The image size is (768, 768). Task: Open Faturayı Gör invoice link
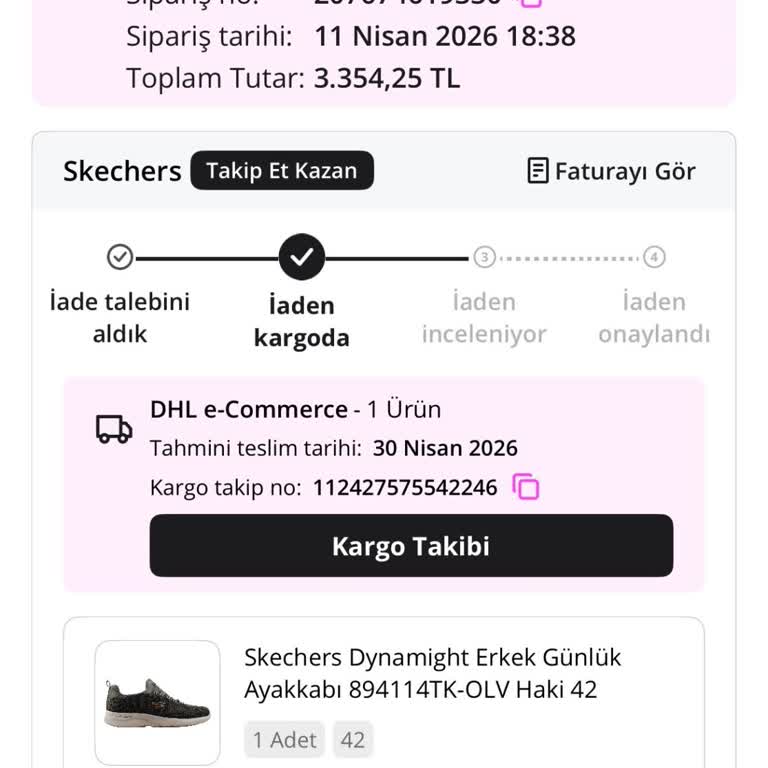pyautogui.click(x=611, y=171)
